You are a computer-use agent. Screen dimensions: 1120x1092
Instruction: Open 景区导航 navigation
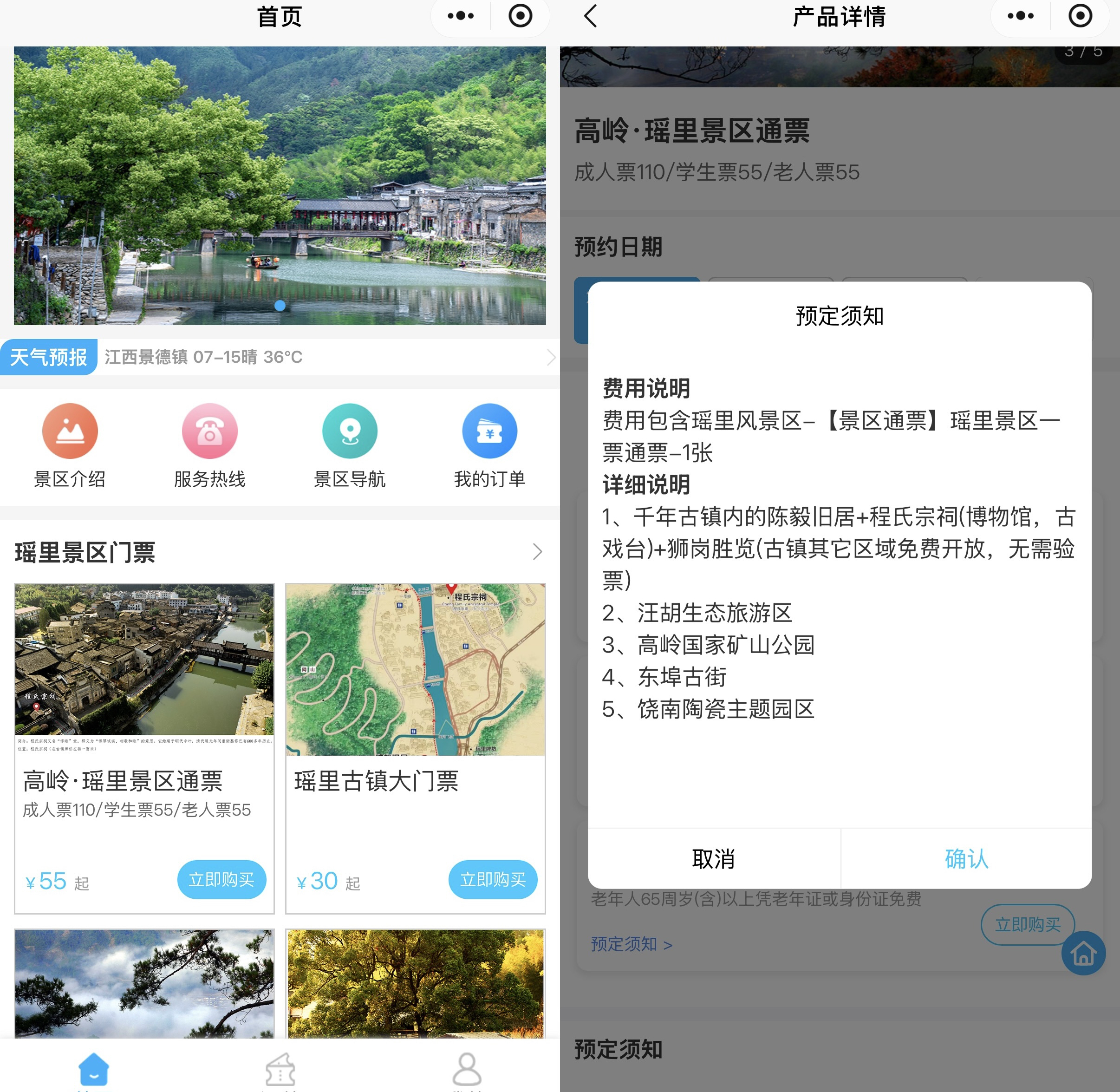(x=349, y=445)
